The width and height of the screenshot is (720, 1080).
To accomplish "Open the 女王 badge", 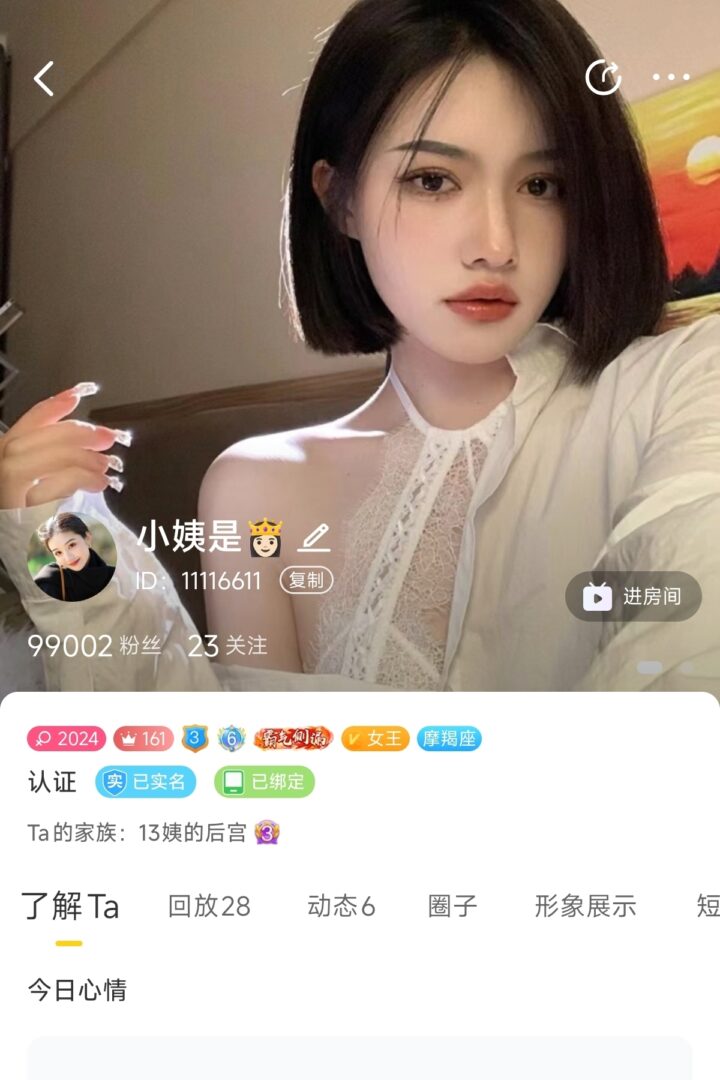I will click(x=375, y=739).
